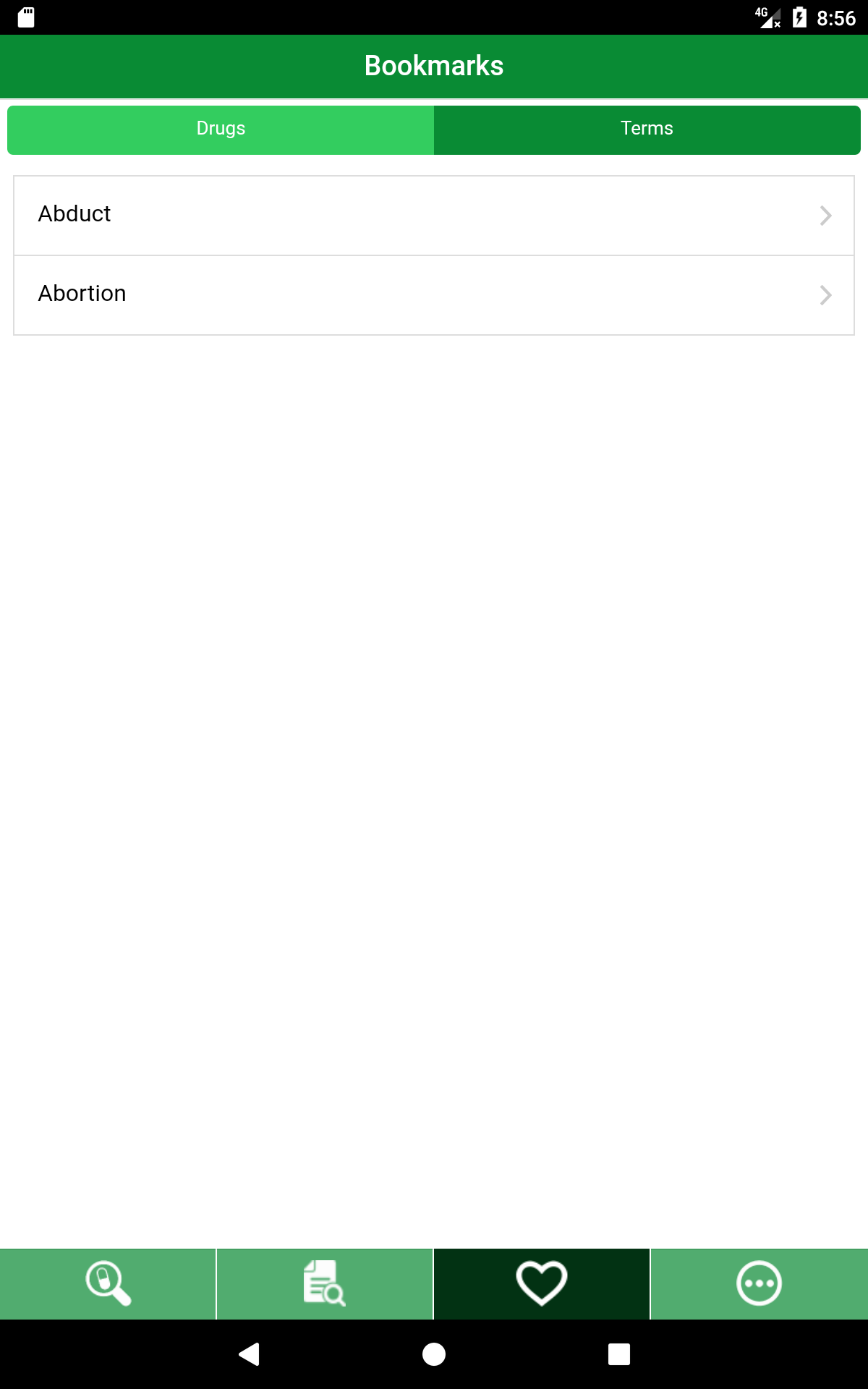This screenshot has height=1389, width=868.
Task: Tap the SD card status icon
Action: 26,16
